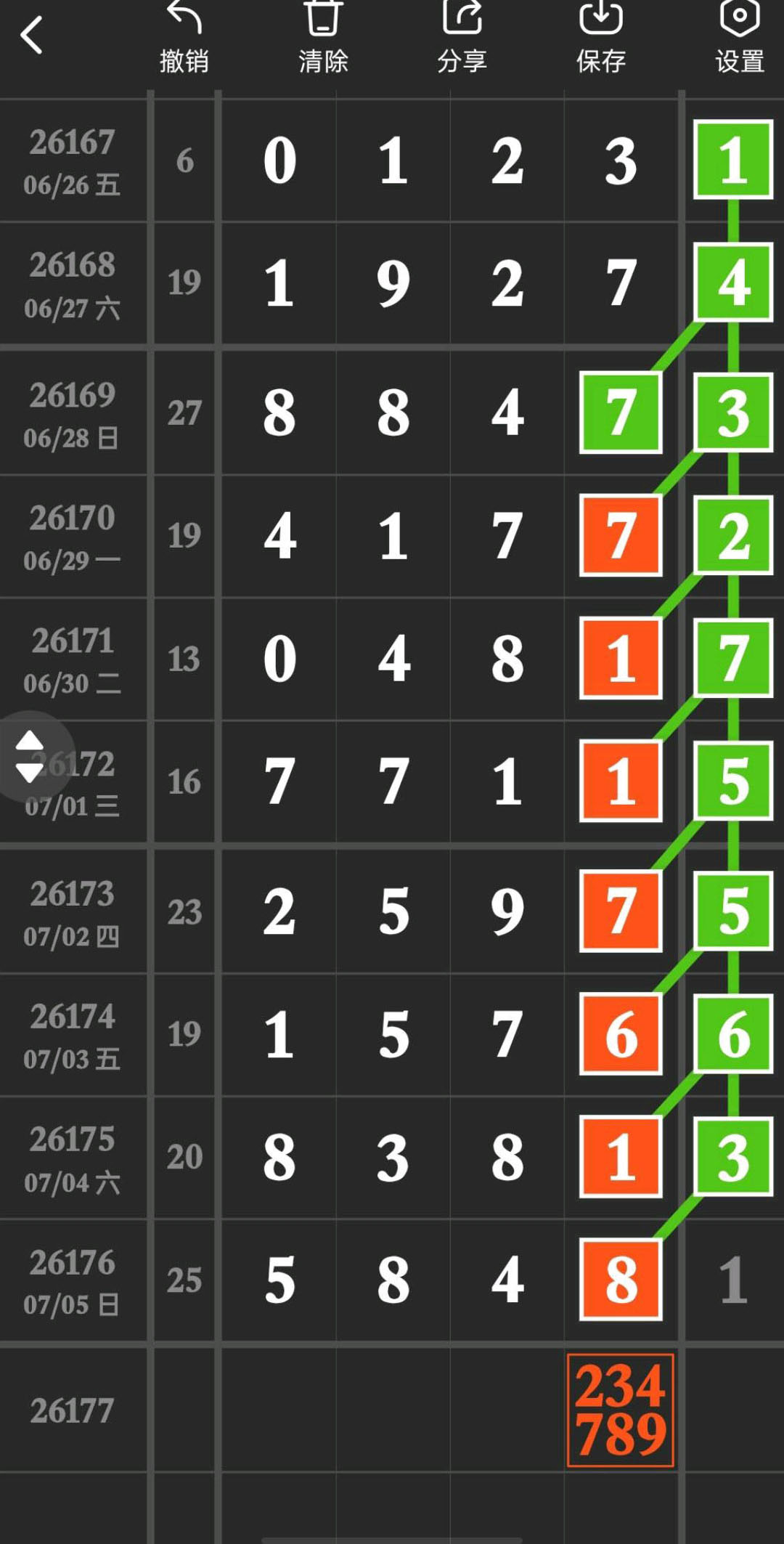
Task: Tap the gray 1 in row 26176
Action: 733,1280
